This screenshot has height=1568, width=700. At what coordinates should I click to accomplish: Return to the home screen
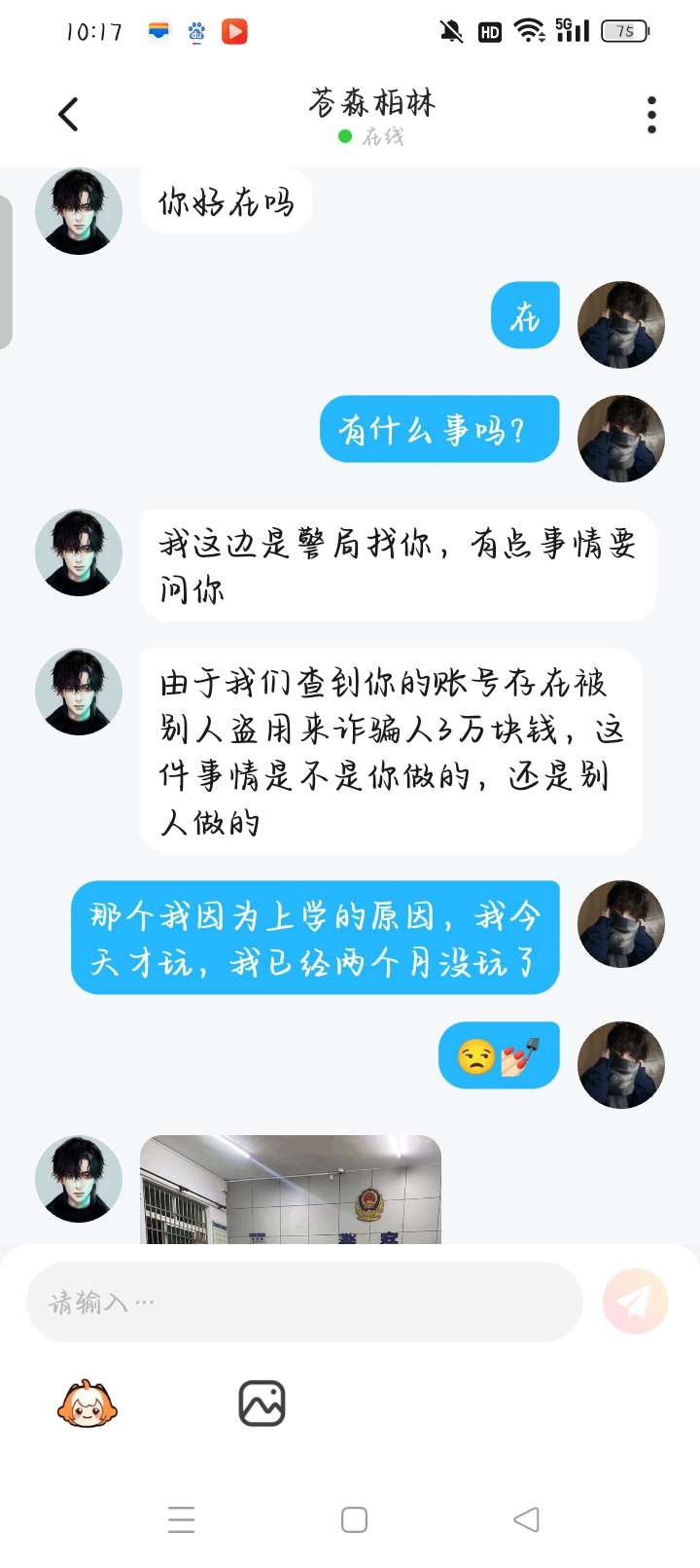[354, 1519]
